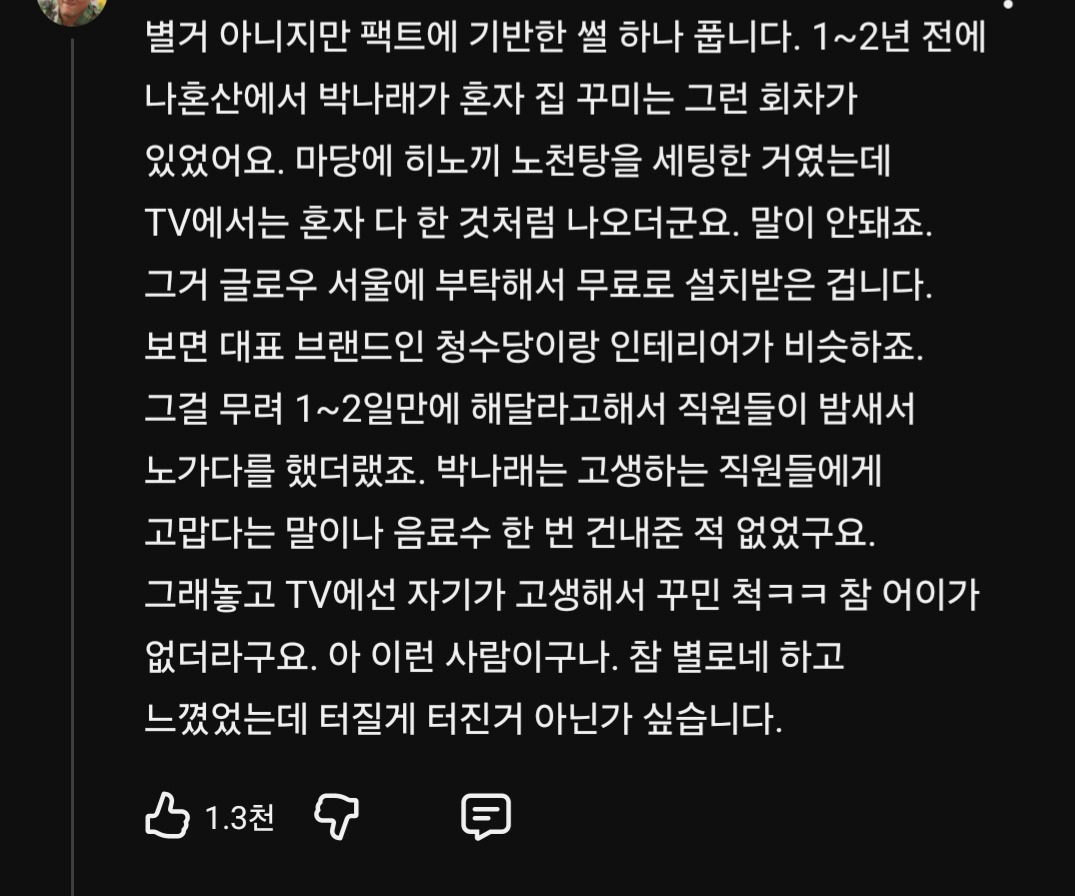
Task: Open the commenter's profile avatar
Action: [x=70, y=8]
